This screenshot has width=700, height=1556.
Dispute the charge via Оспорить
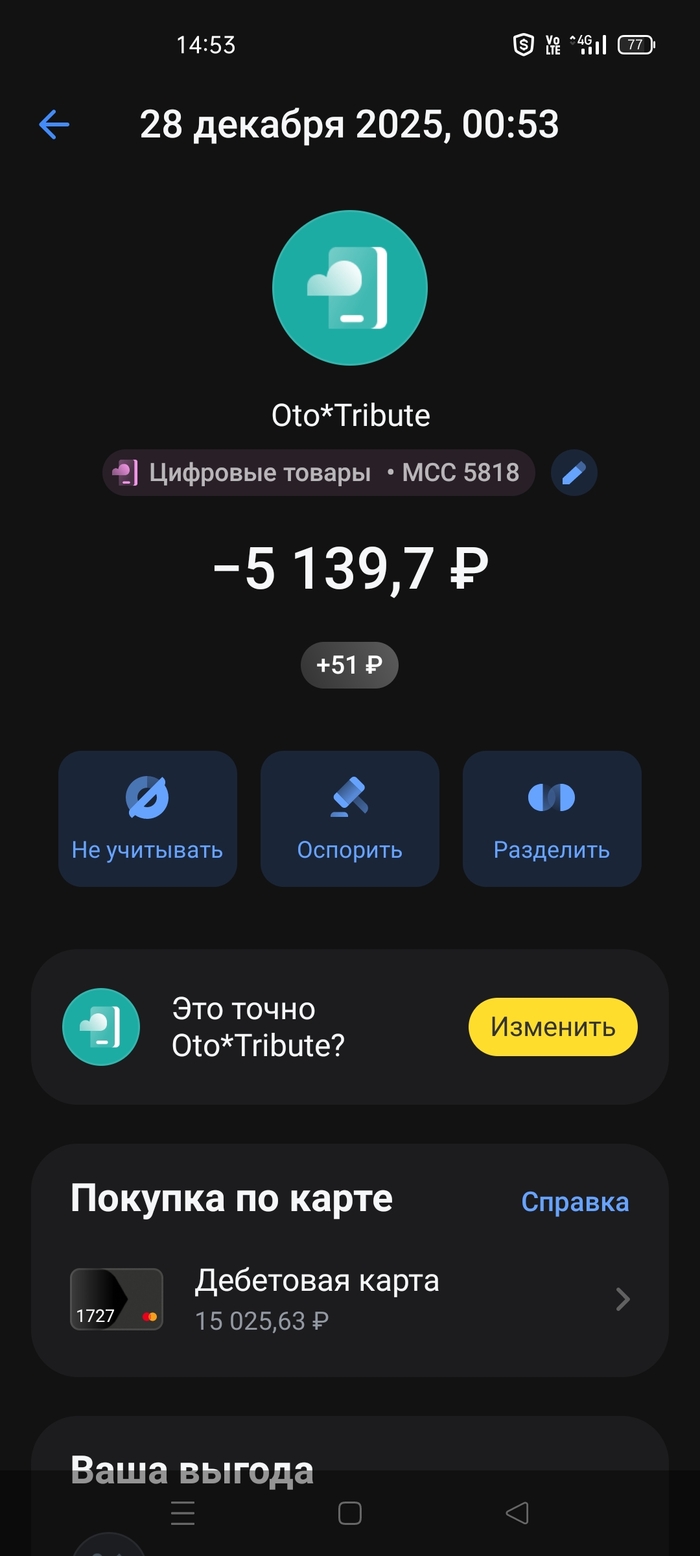click(x=349, y=819)
